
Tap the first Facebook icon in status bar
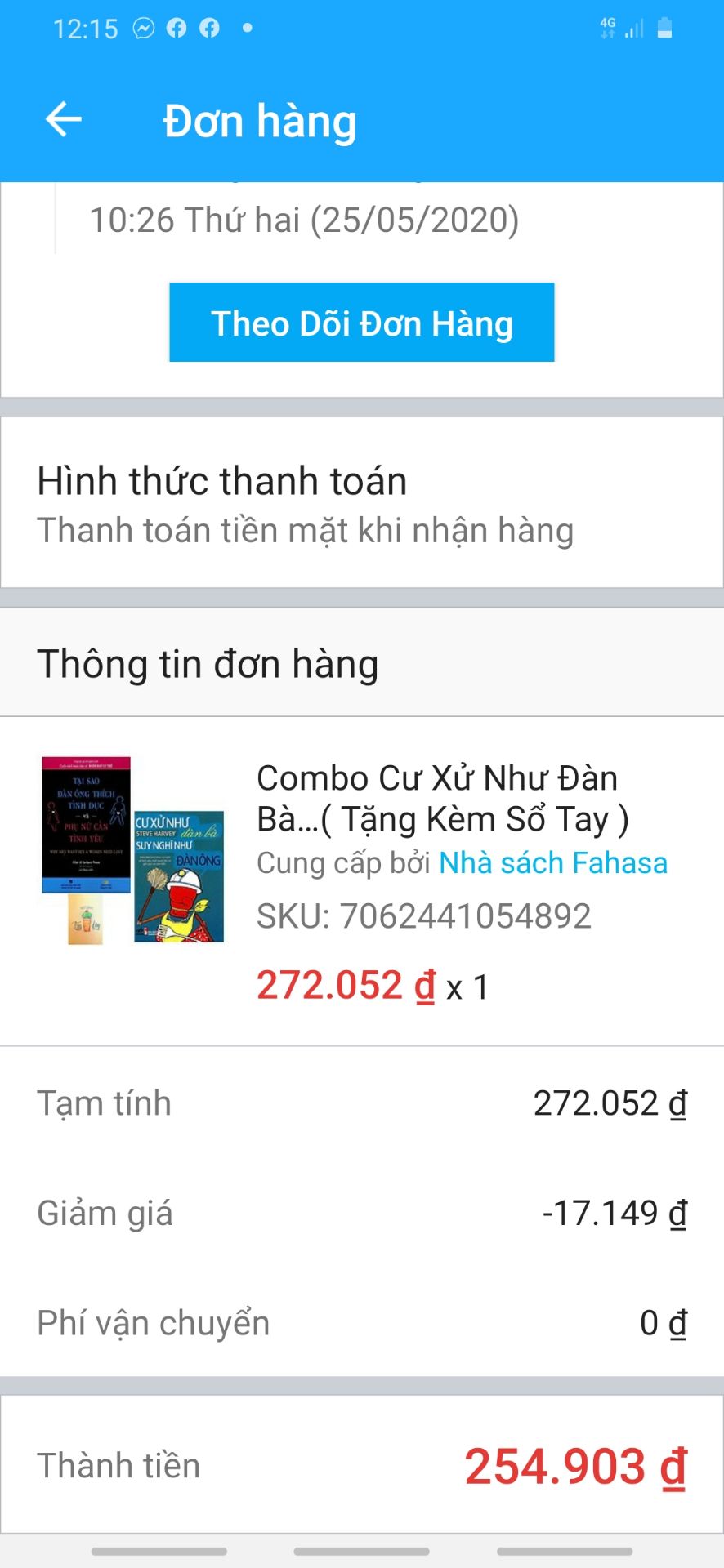(x=174, y=27)
